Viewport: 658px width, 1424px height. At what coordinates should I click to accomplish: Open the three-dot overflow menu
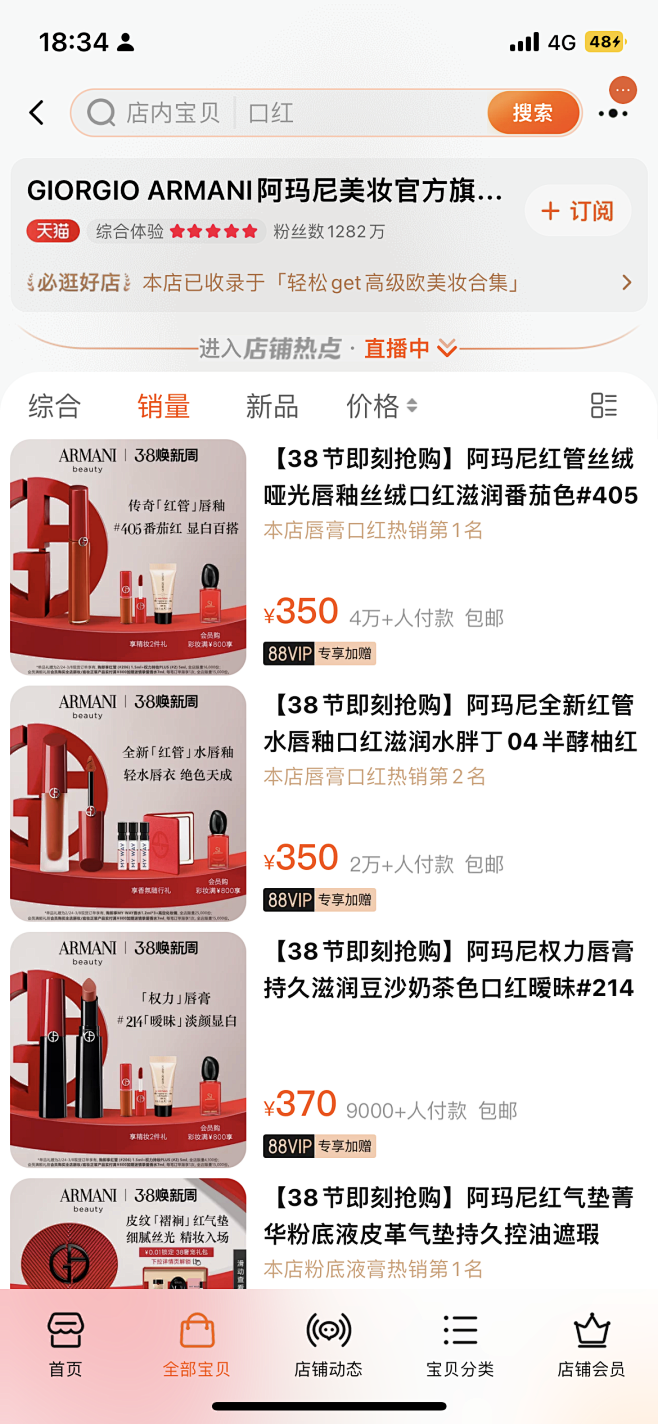click(x=613, y=113)
